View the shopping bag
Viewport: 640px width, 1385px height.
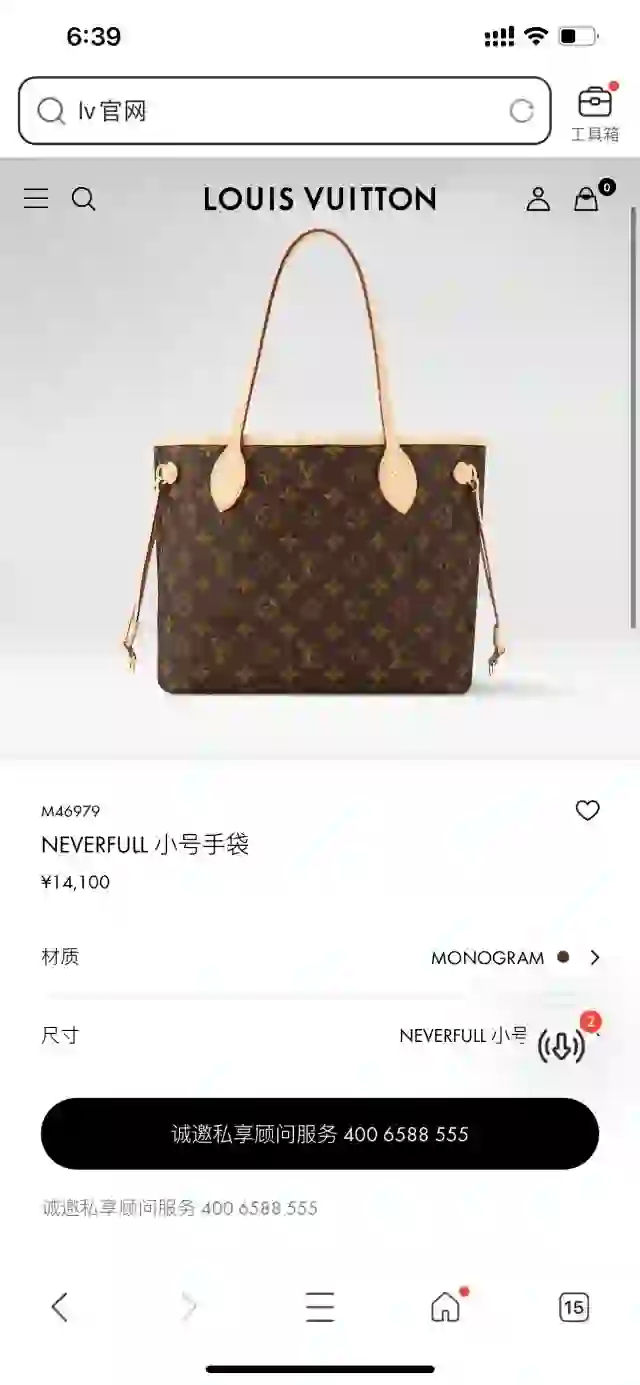pos(587,199)
